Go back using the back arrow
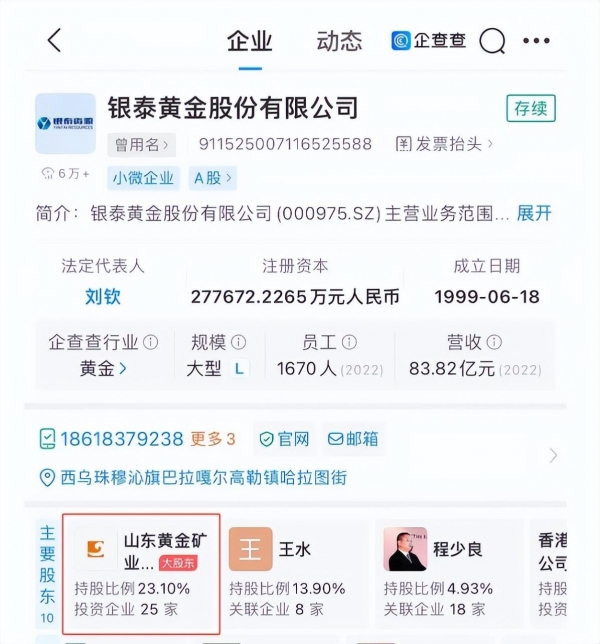The width and height of the screenshot is (600, 644). pos(54,41)
